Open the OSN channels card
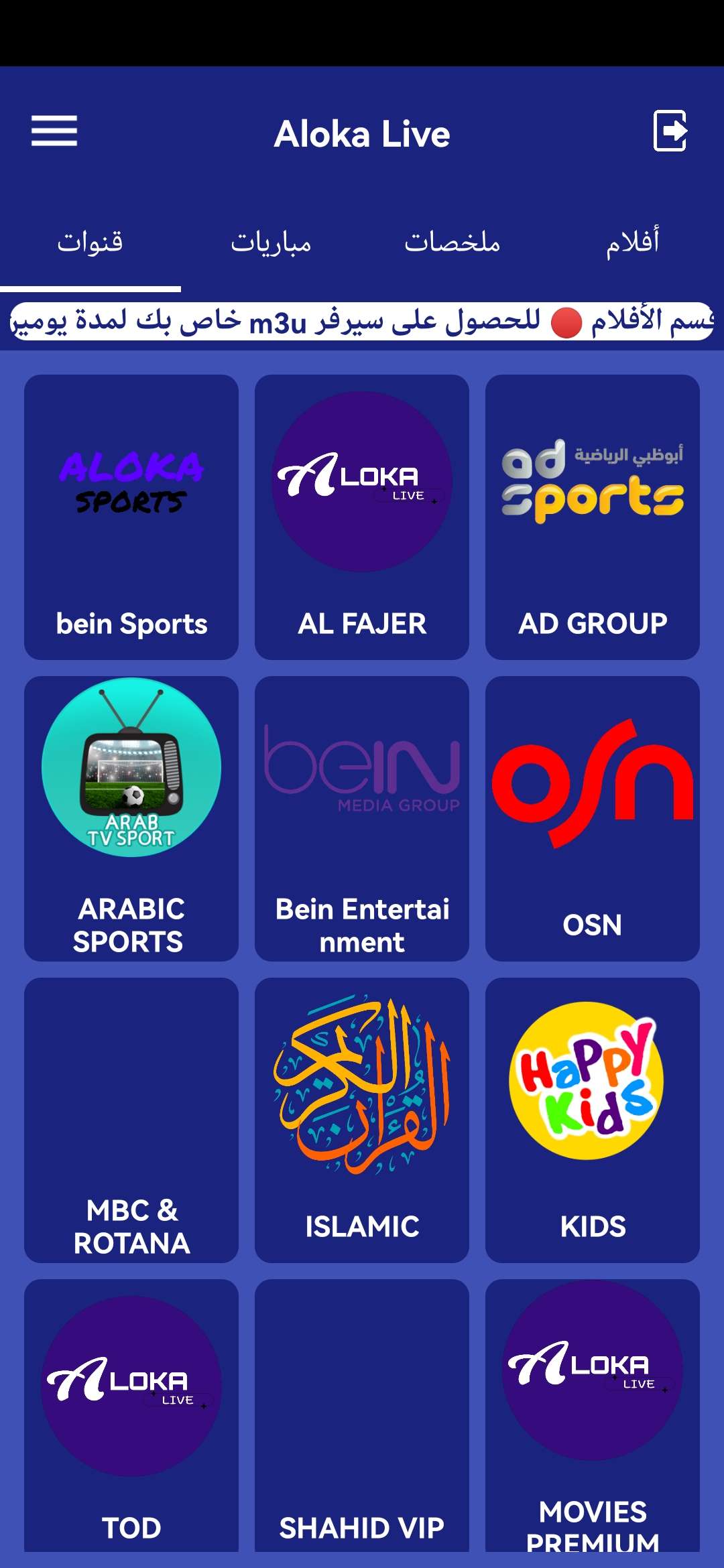 (x=593, y=818)
